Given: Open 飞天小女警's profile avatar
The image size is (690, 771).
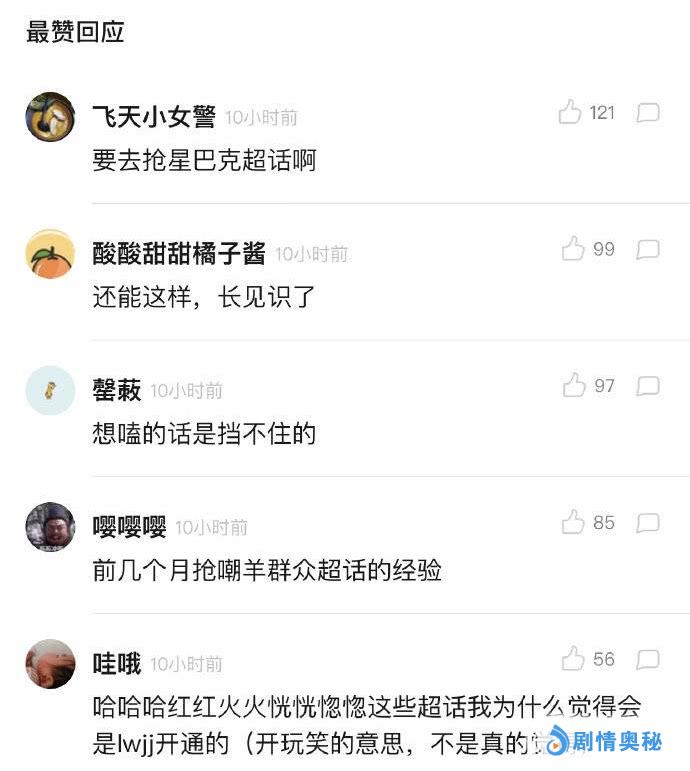Looking at the screenshot, I should click(50, 117).
